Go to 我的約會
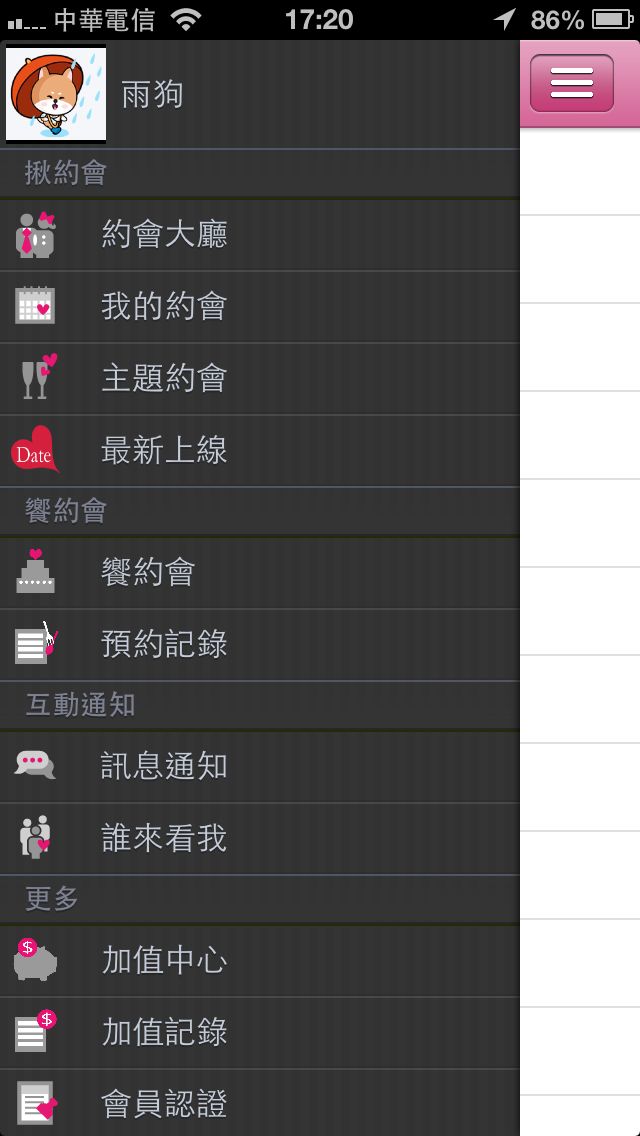Viewport: 640px width, 1136px height. (x=165, y=307)
